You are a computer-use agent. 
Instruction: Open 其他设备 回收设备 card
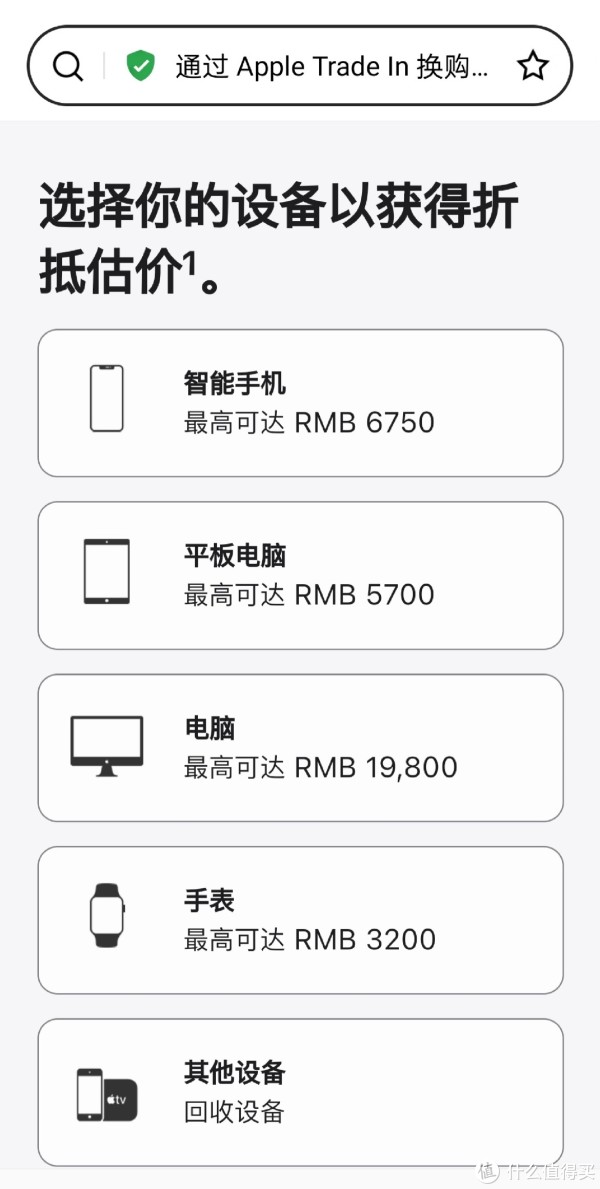tap(300, 1092)
